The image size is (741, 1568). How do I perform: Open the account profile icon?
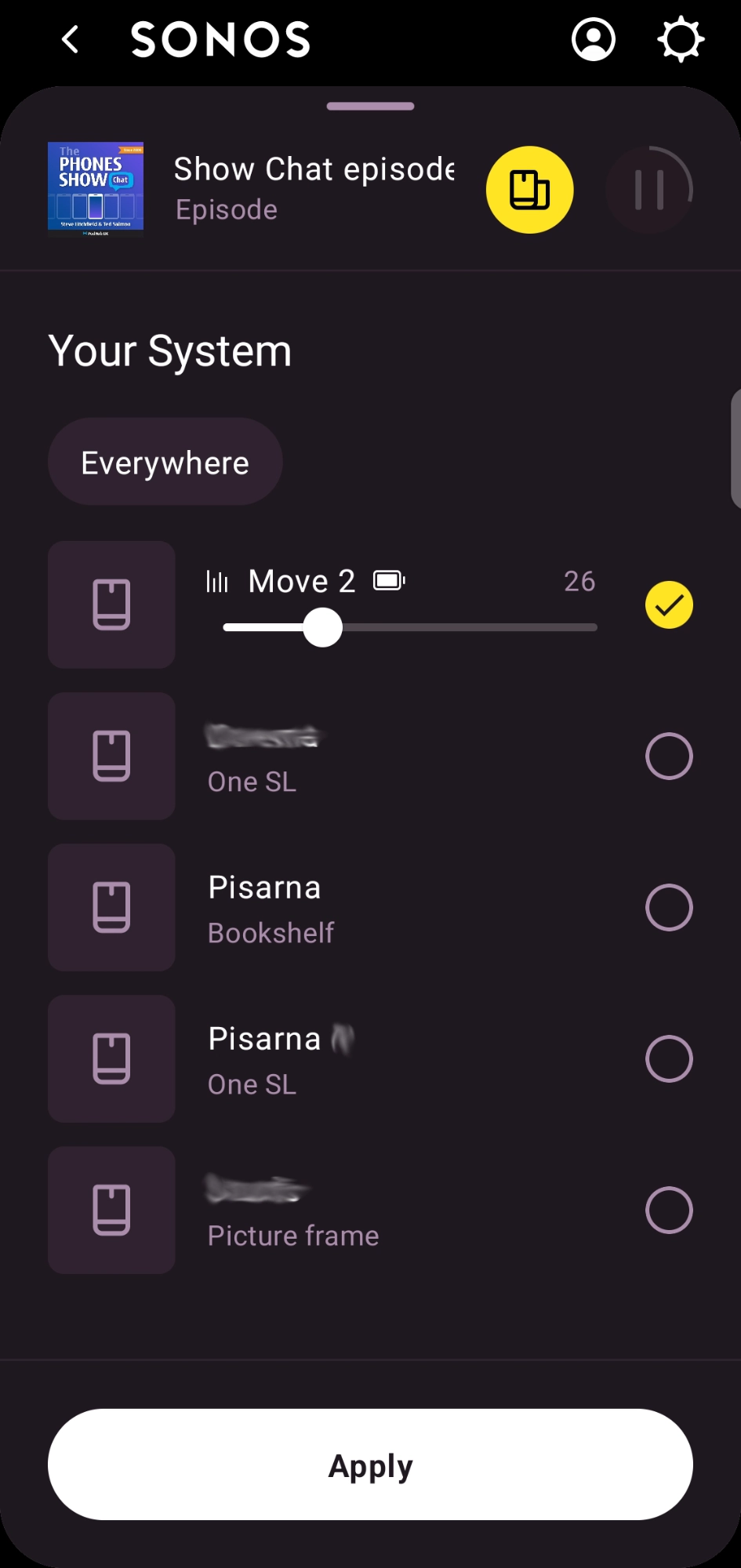[594, 39]
